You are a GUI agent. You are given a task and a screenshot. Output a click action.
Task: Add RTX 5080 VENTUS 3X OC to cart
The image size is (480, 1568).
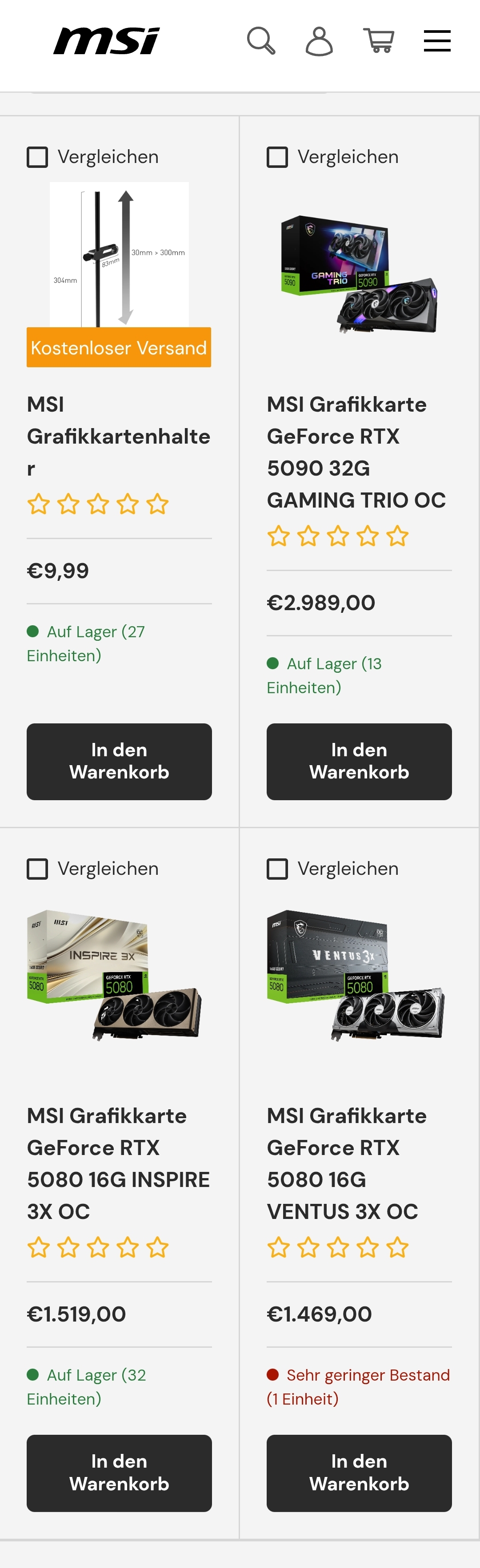pyautogui.click(x=359, y=1473)
